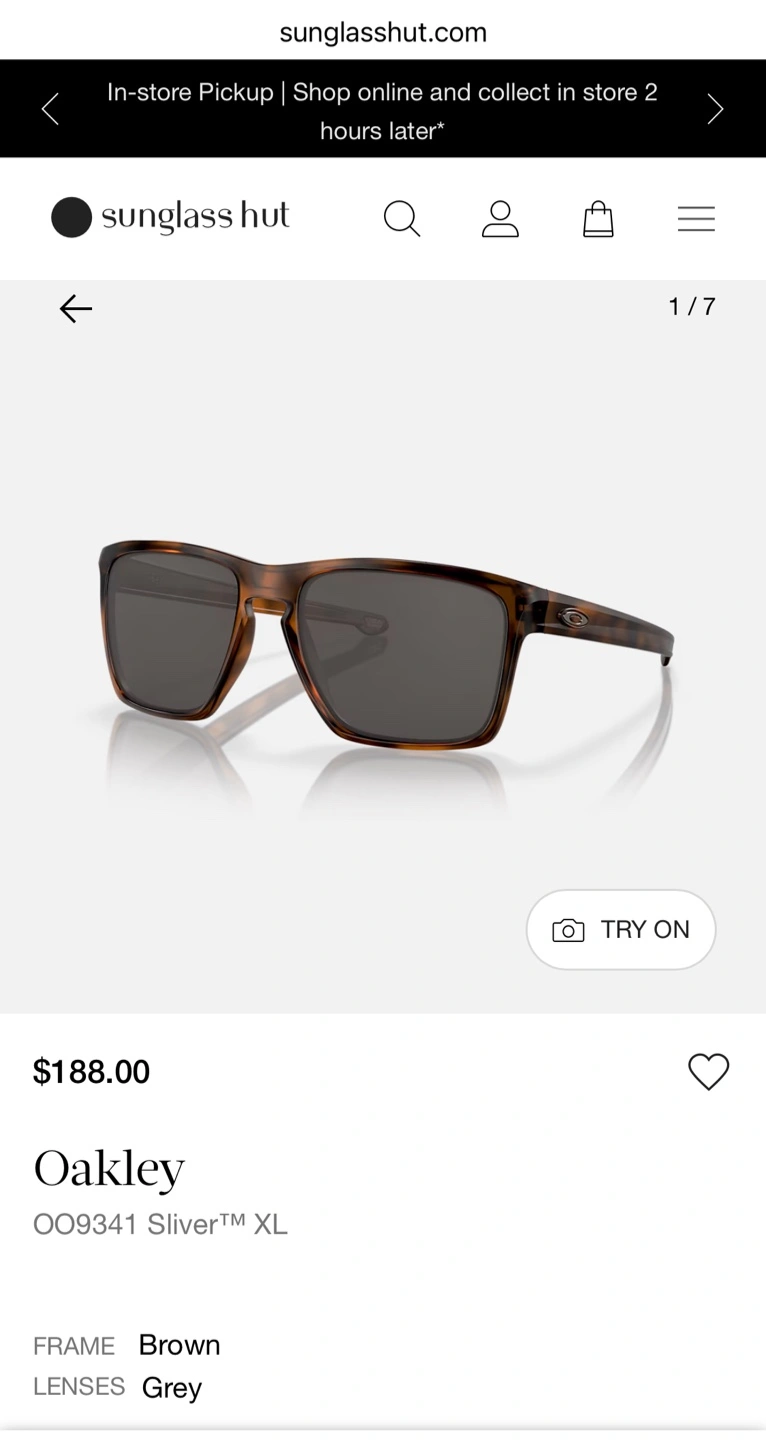Go back with the left arrow
The image size is (766, 1440).
click(76, 308)
